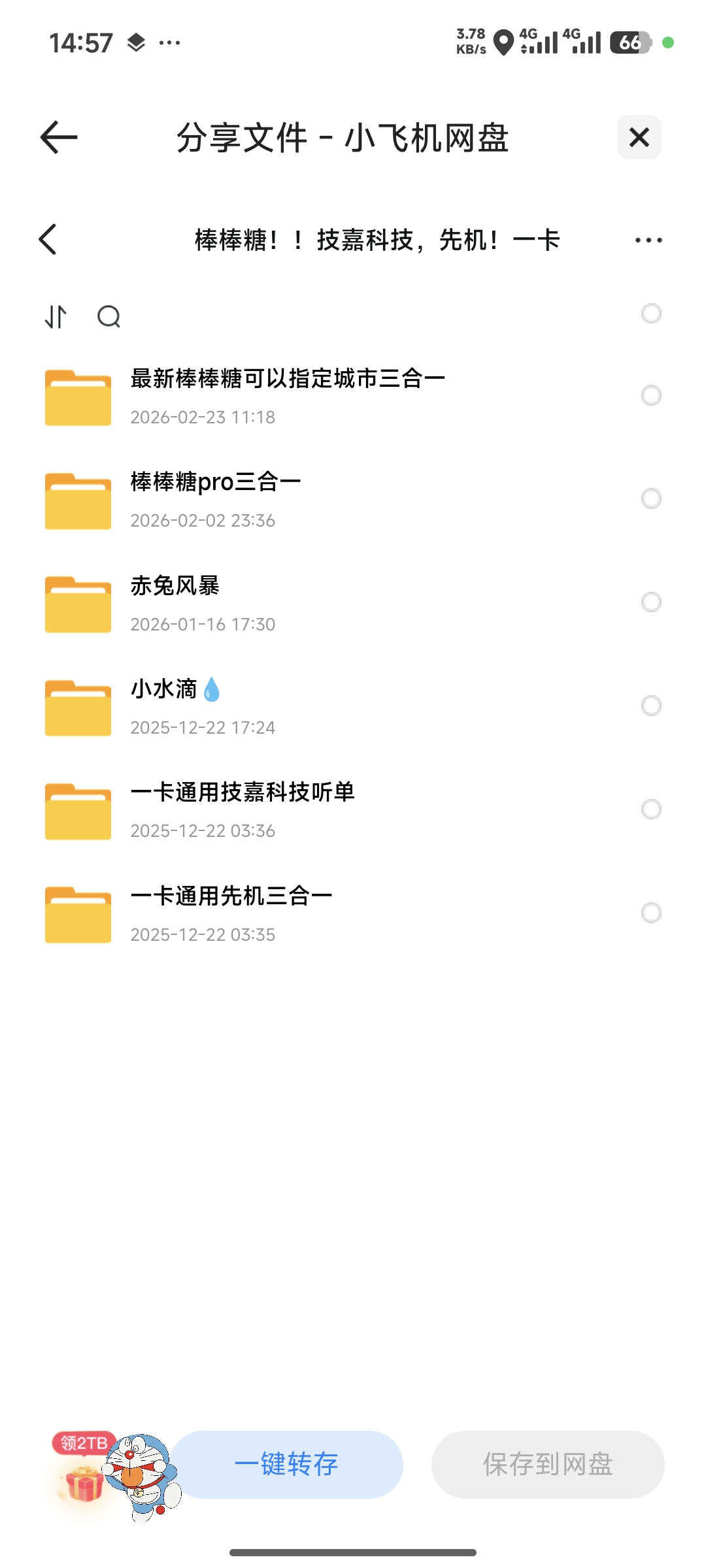Go back using the top-left arrow
This screenshot has width=706, height=1568.
coord(59,137)
